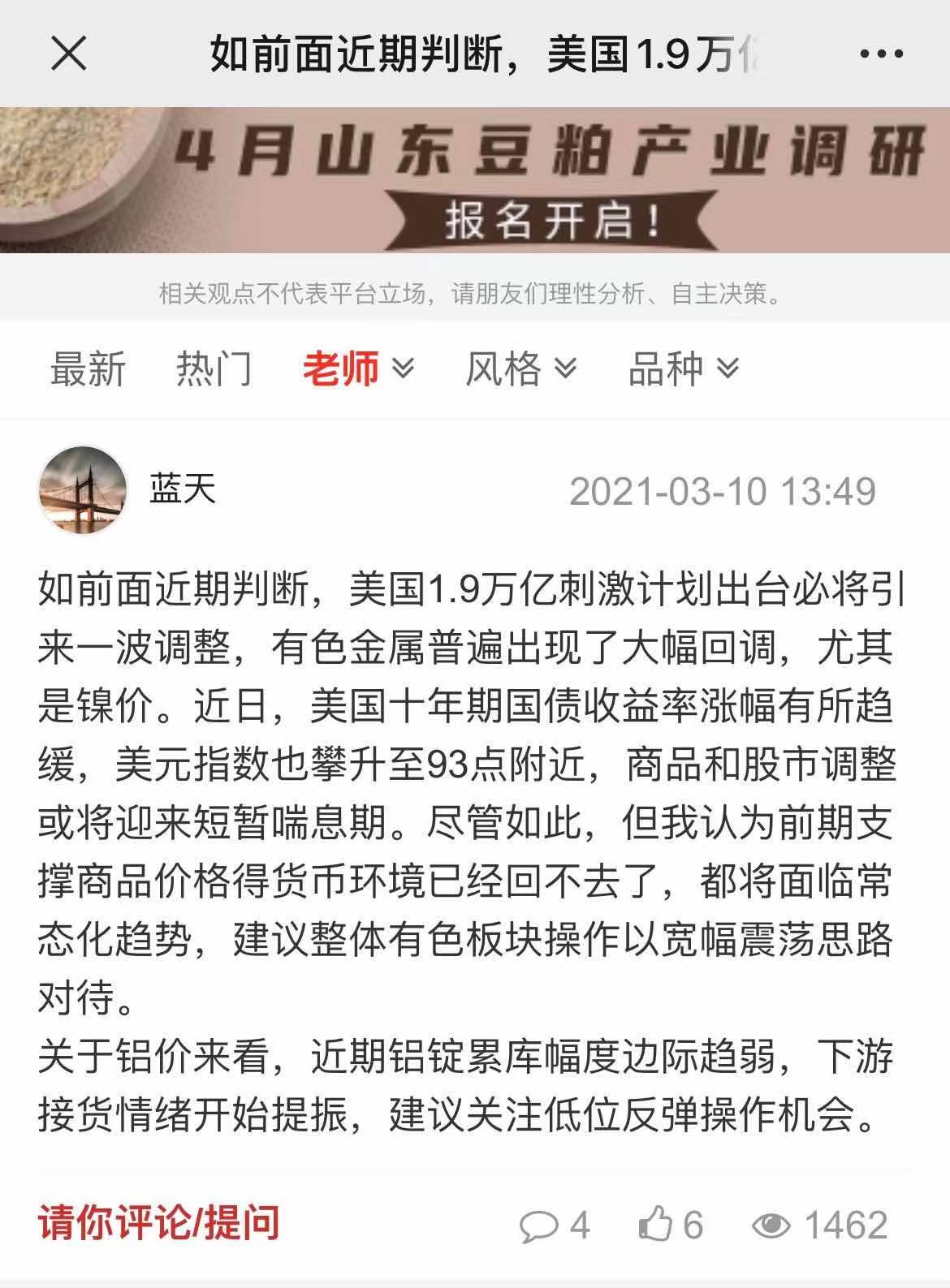
Task: Switch to the 最新 tab
Action: [x=88, y=369]
